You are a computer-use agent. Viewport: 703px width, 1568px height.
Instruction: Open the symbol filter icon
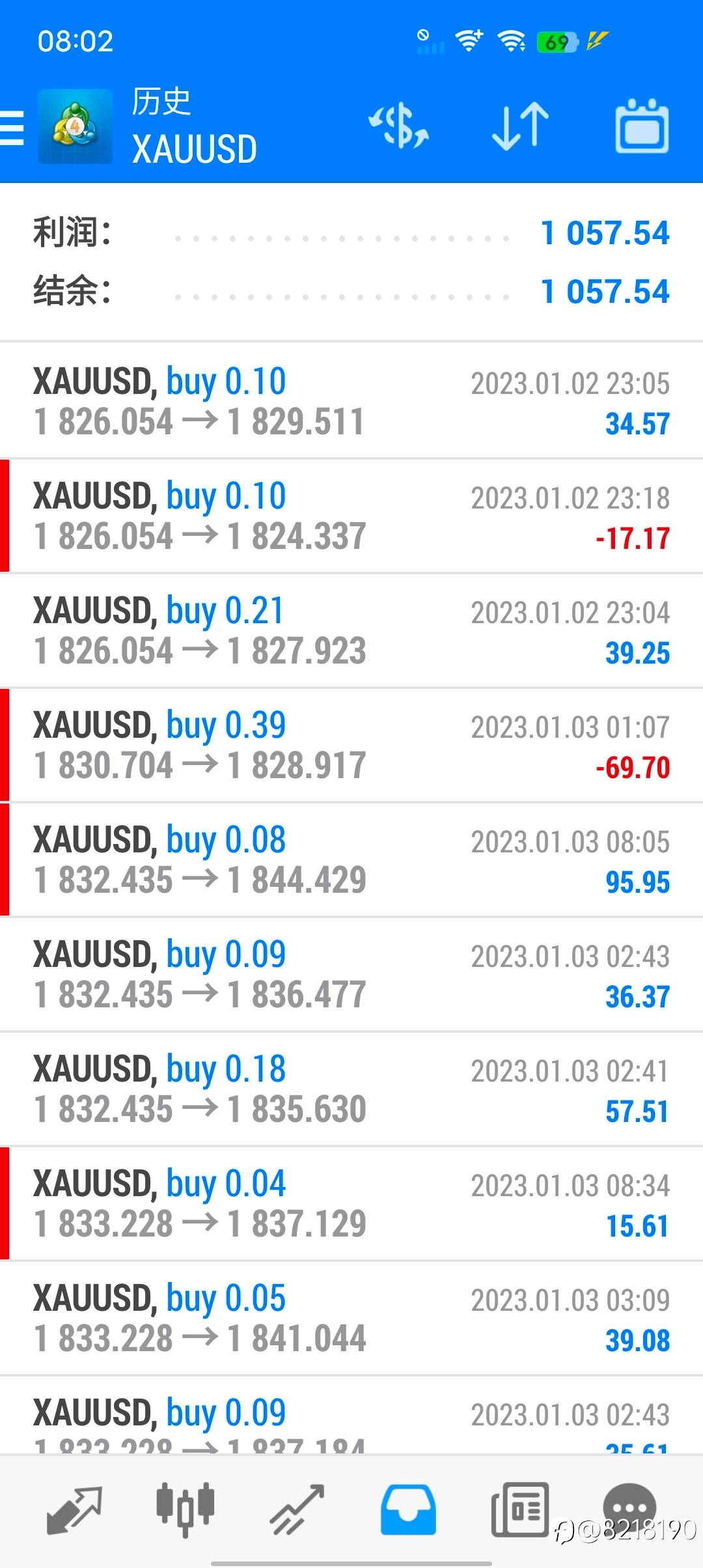(x=398, y=126)
